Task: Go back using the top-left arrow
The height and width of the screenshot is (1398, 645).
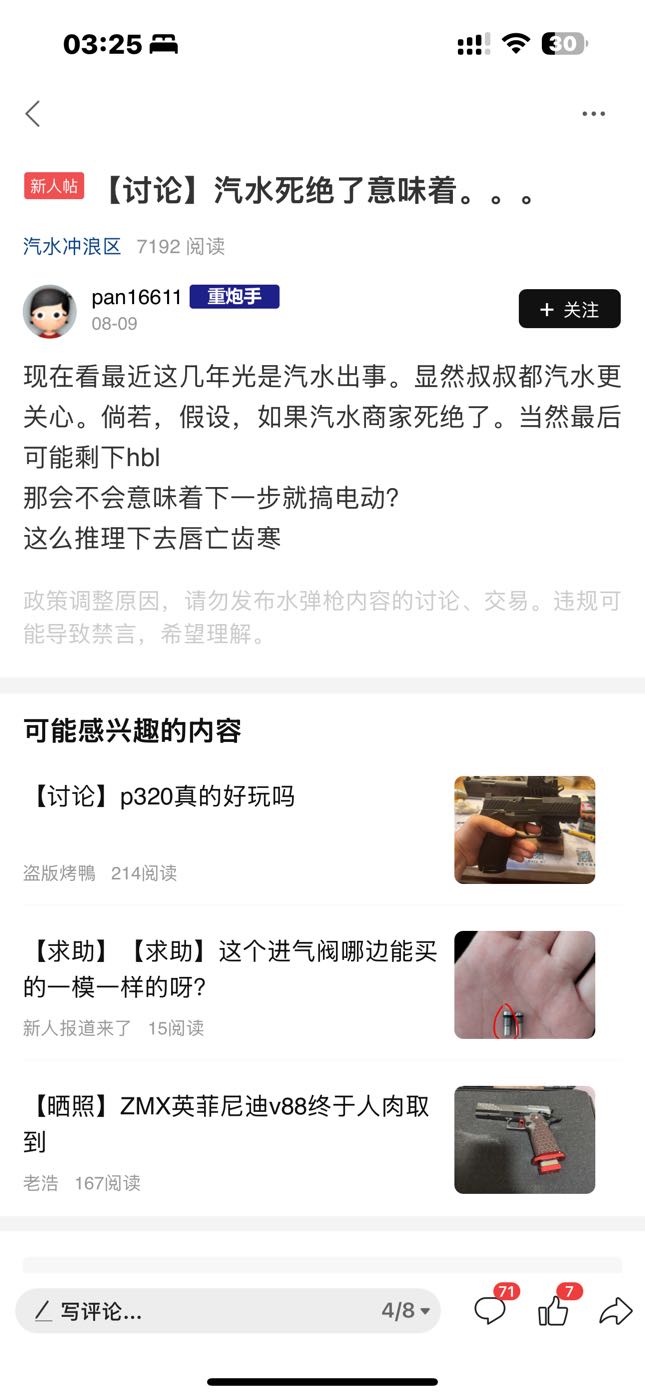Action: pos(33,114)
